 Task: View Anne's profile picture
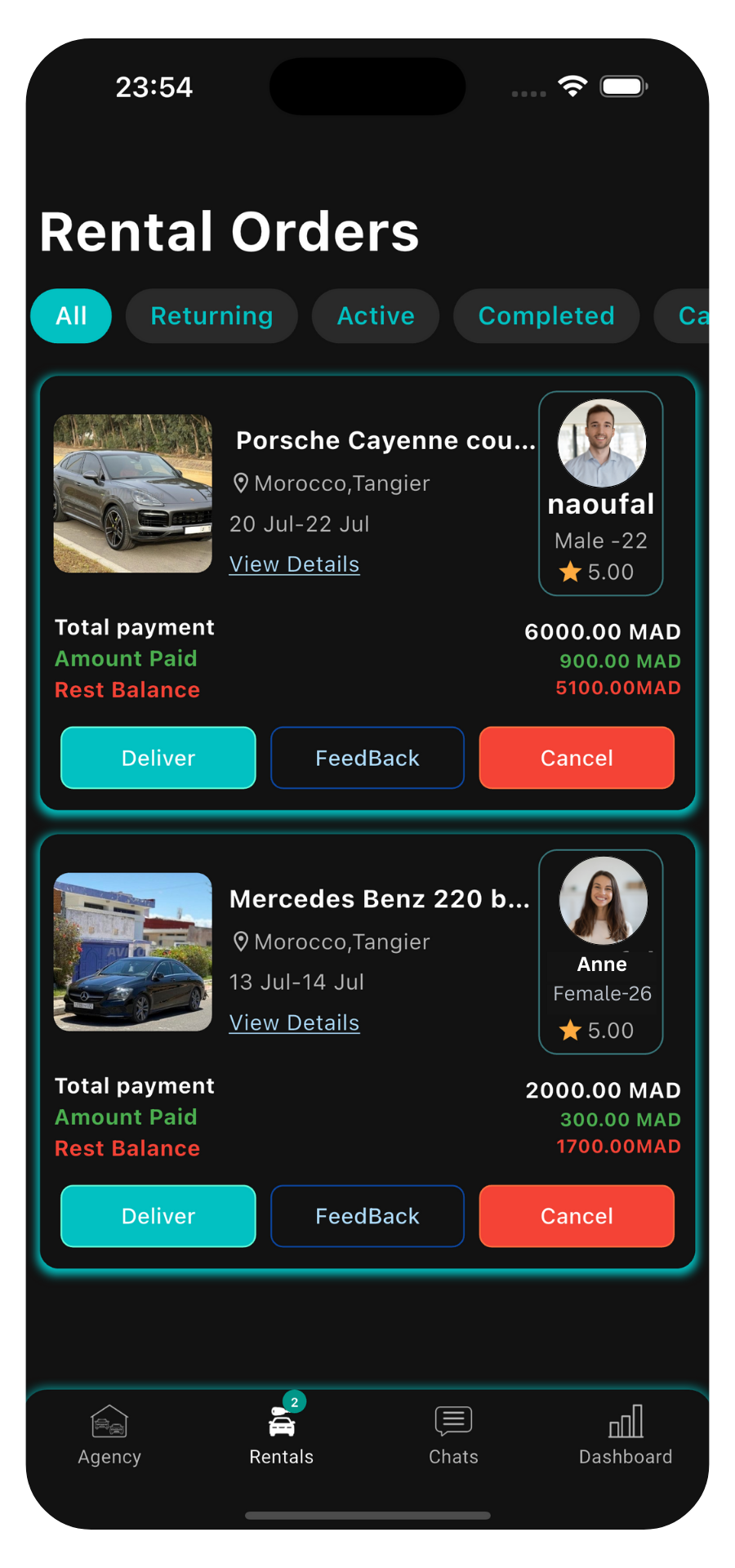pyautogui.click(x=601, y=901)
